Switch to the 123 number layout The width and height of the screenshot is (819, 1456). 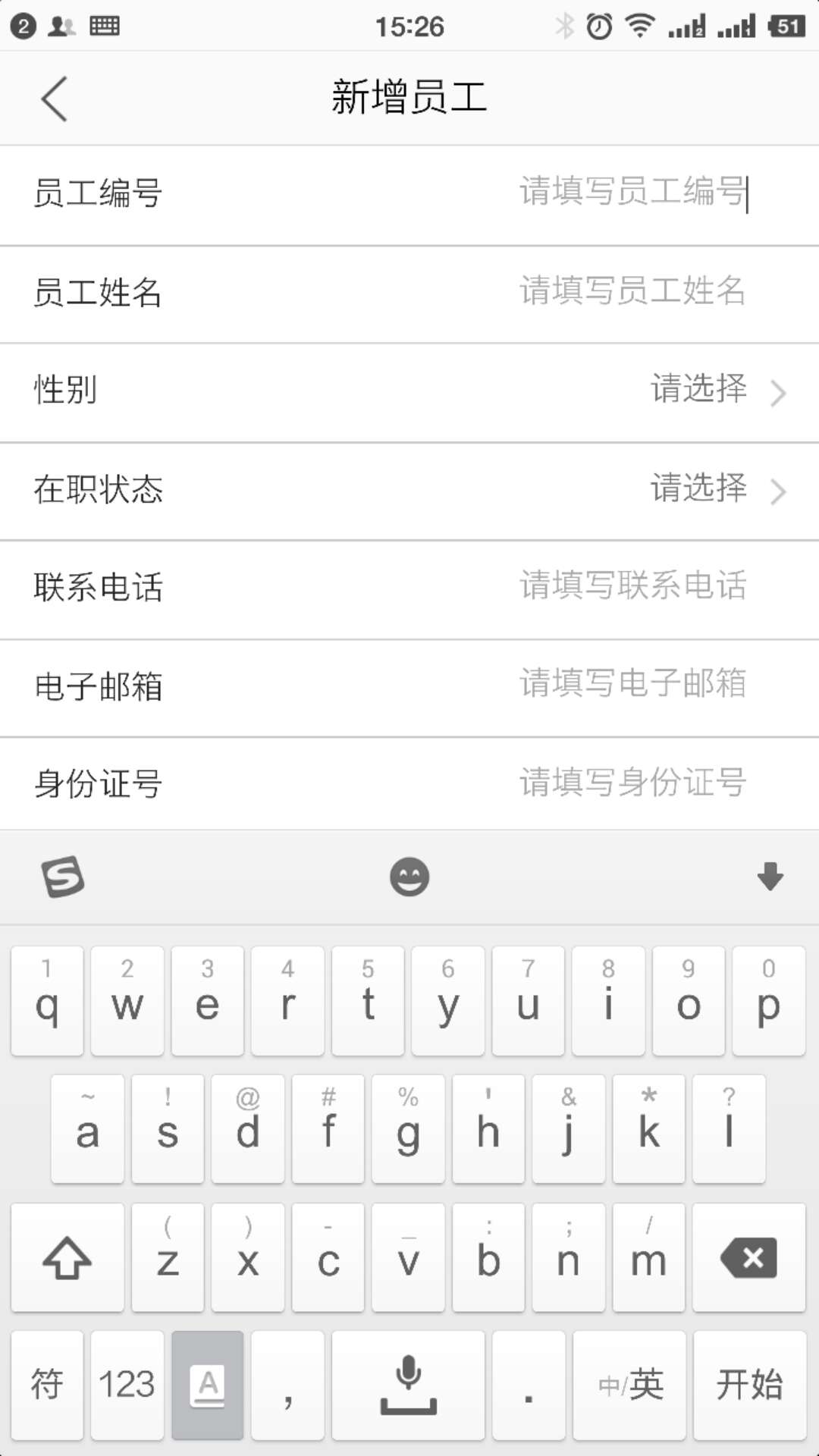(x=127, y=1385)
